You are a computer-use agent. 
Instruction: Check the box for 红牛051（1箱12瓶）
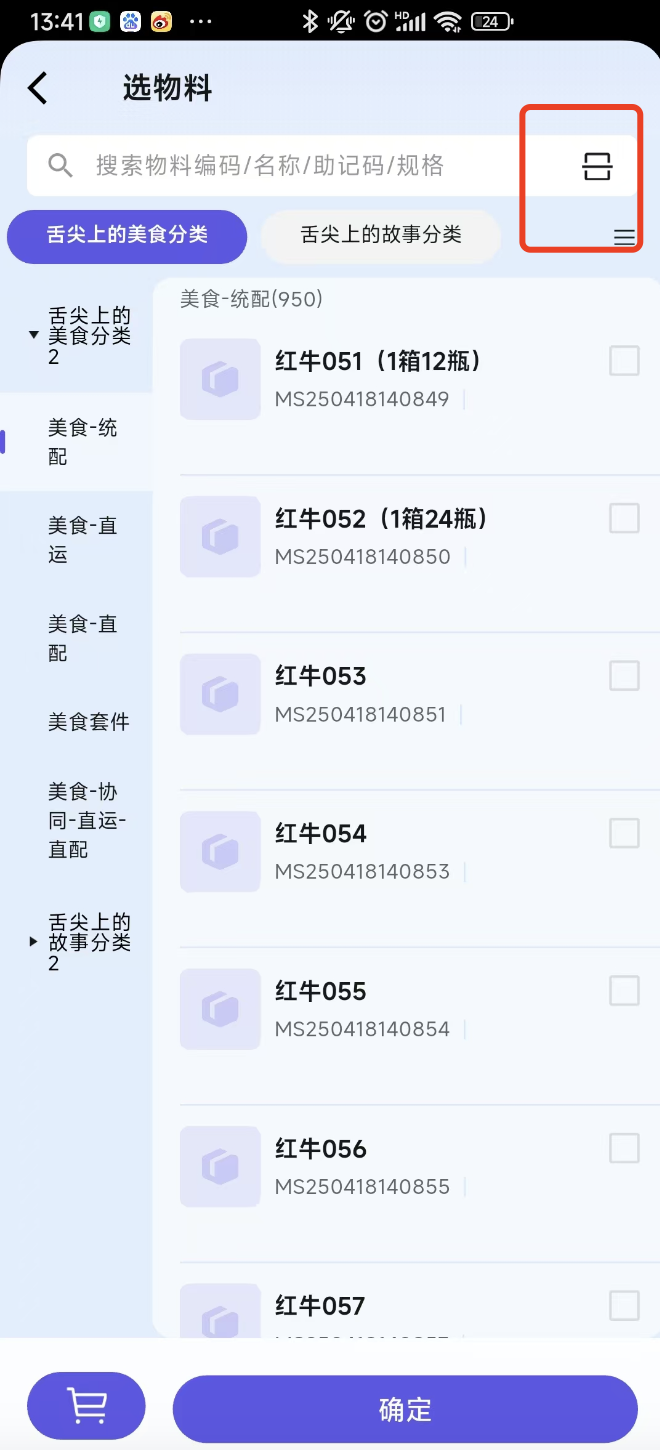[624, 361]
